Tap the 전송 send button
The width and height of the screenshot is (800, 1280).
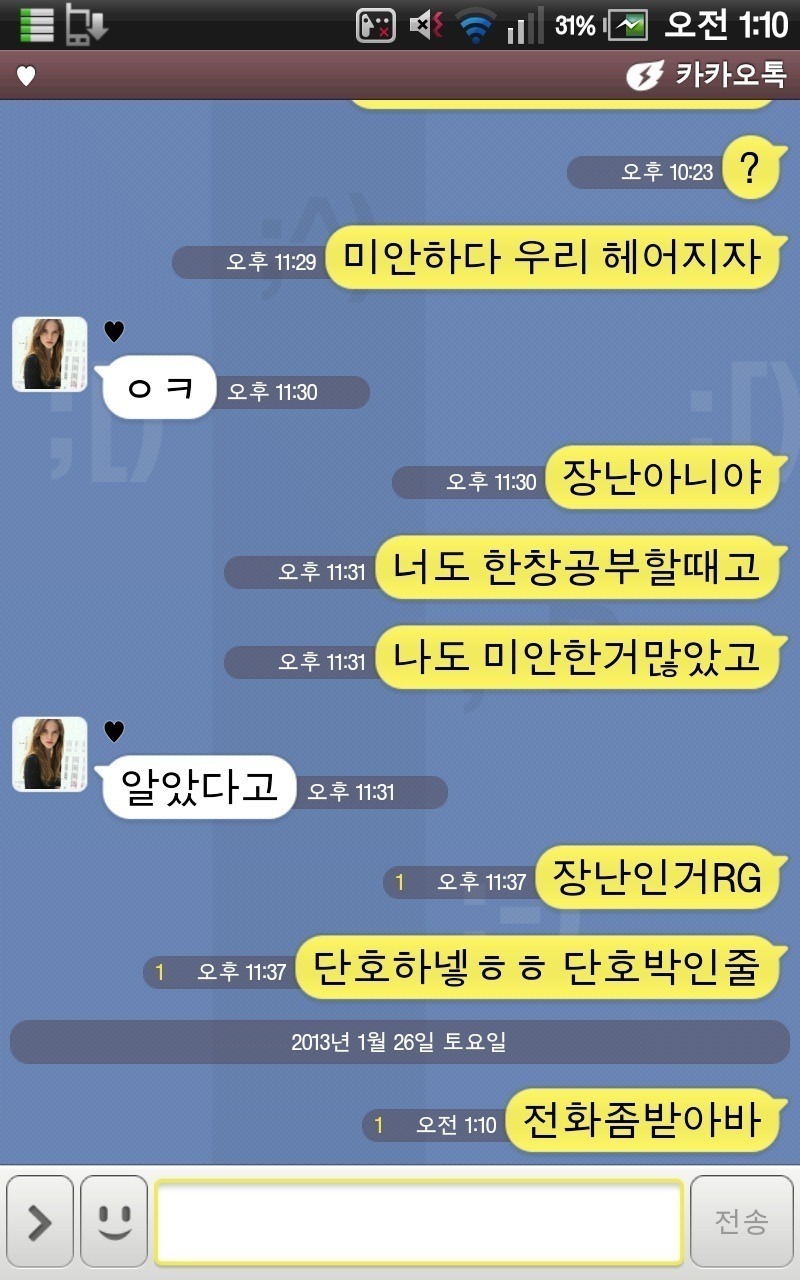[x=741, y=1222]
